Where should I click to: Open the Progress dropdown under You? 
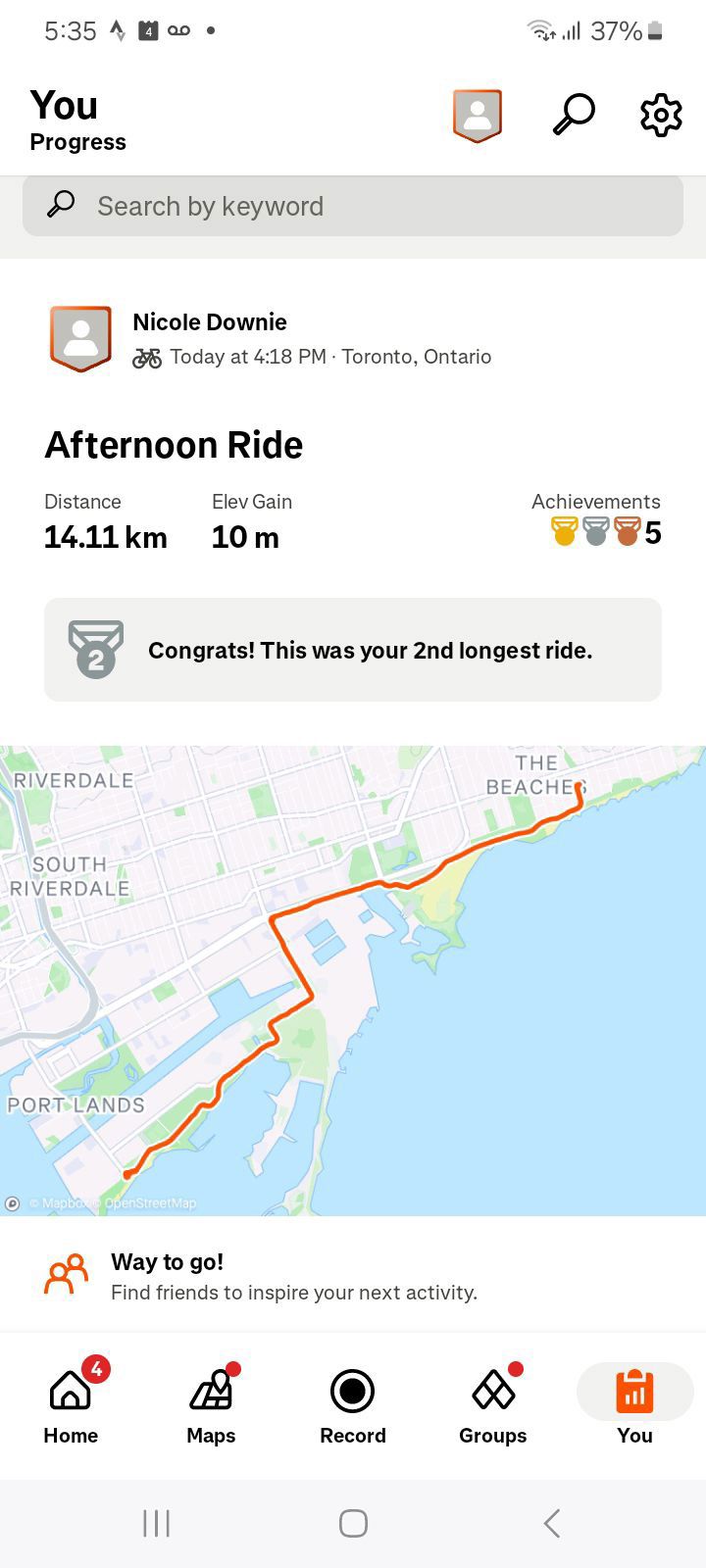point(78,142)
